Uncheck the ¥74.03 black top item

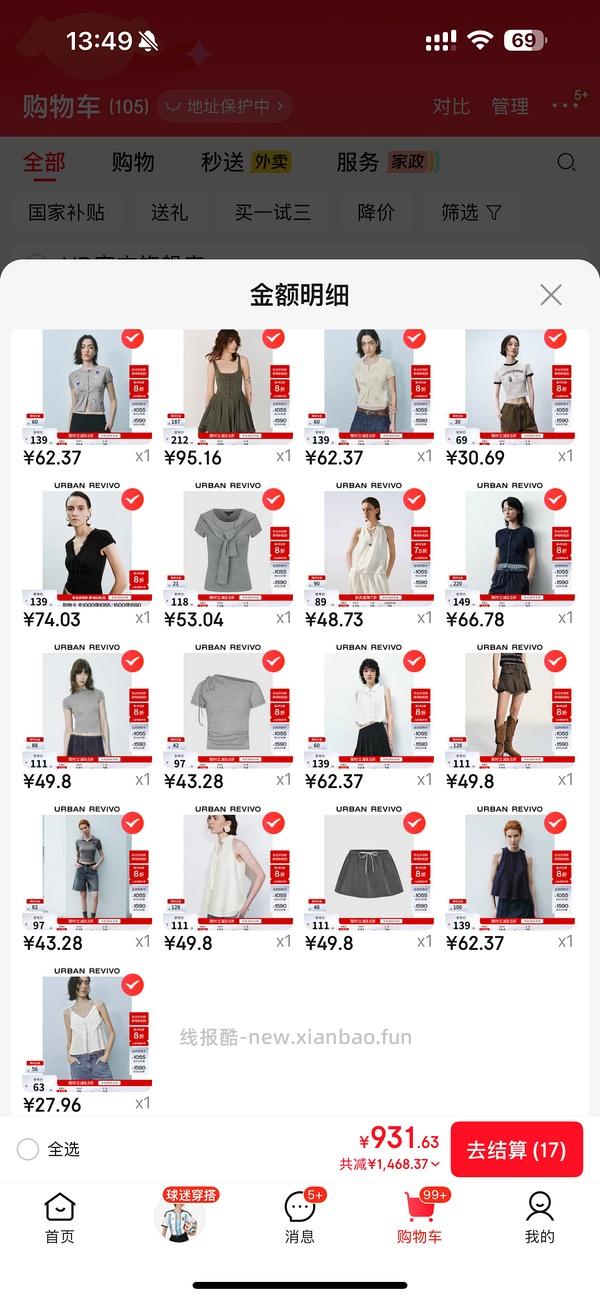coord(132,500)
